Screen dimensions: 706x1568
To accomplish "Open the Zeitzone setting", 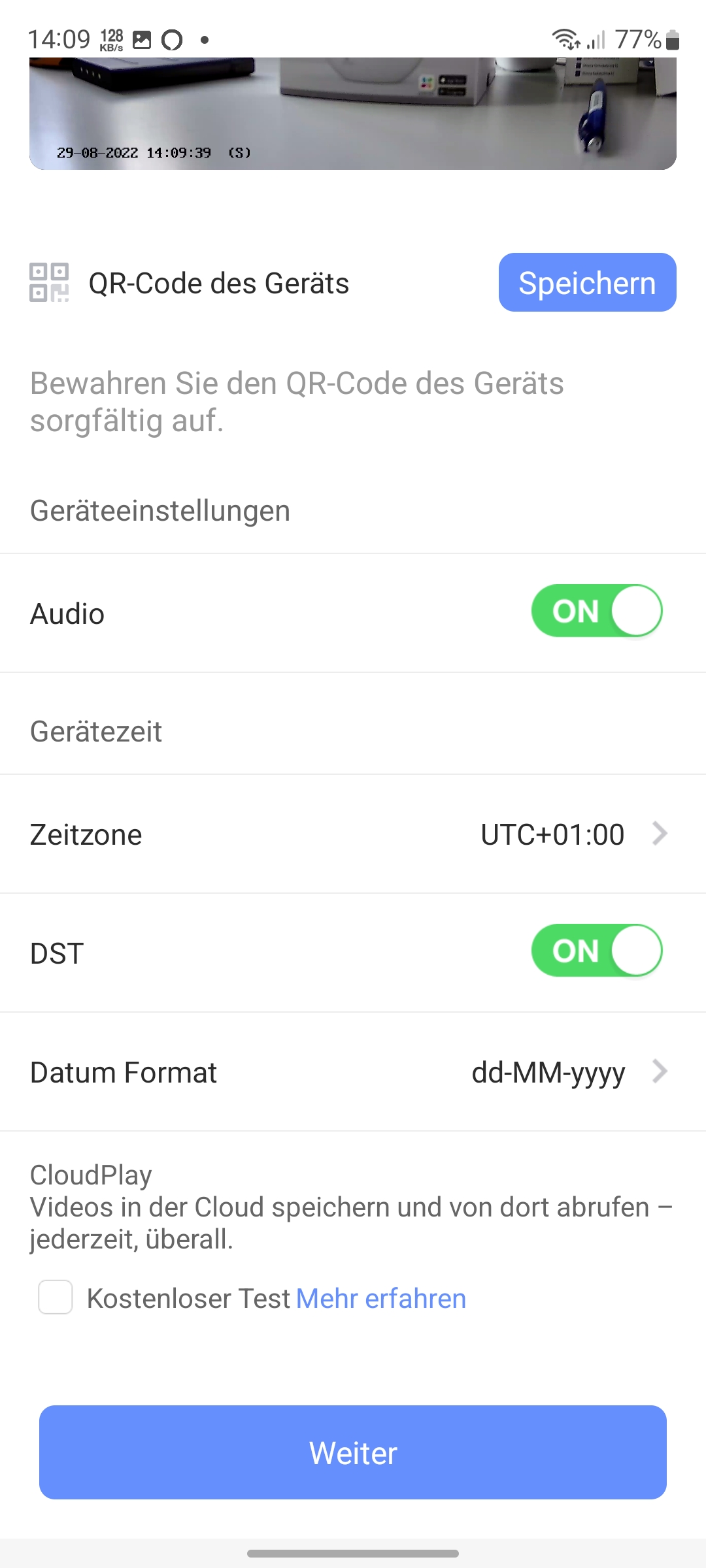I will coord(353,834).
